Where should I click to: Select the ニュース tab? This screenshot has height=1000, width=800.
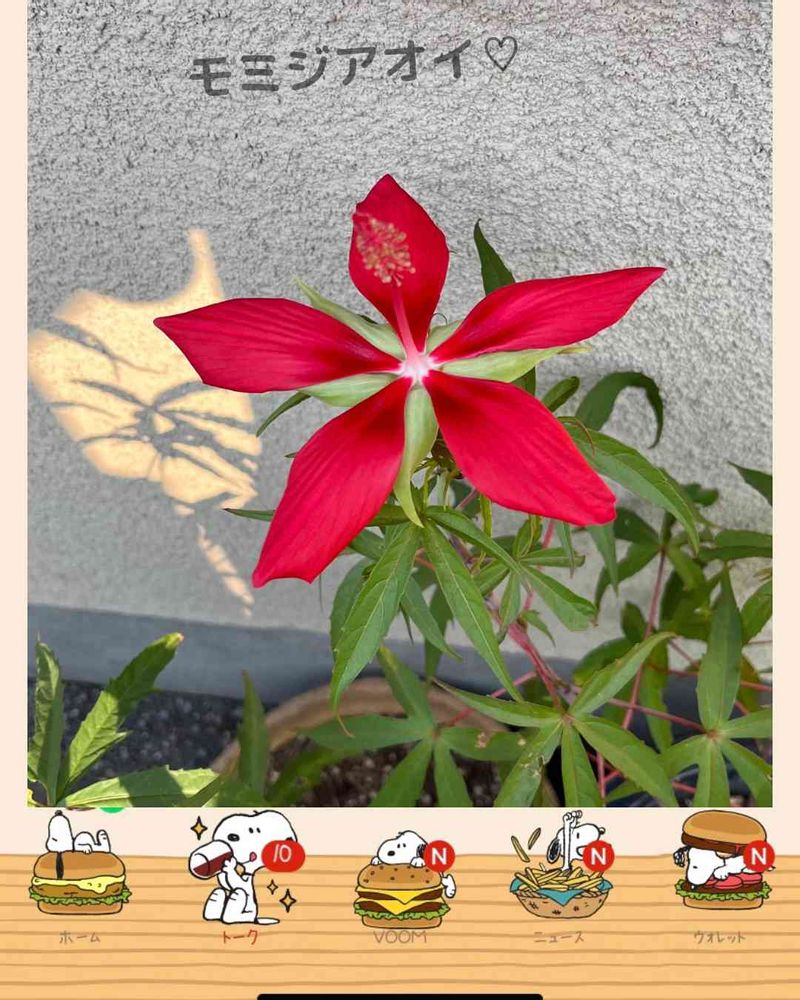(x=560, y=877)
